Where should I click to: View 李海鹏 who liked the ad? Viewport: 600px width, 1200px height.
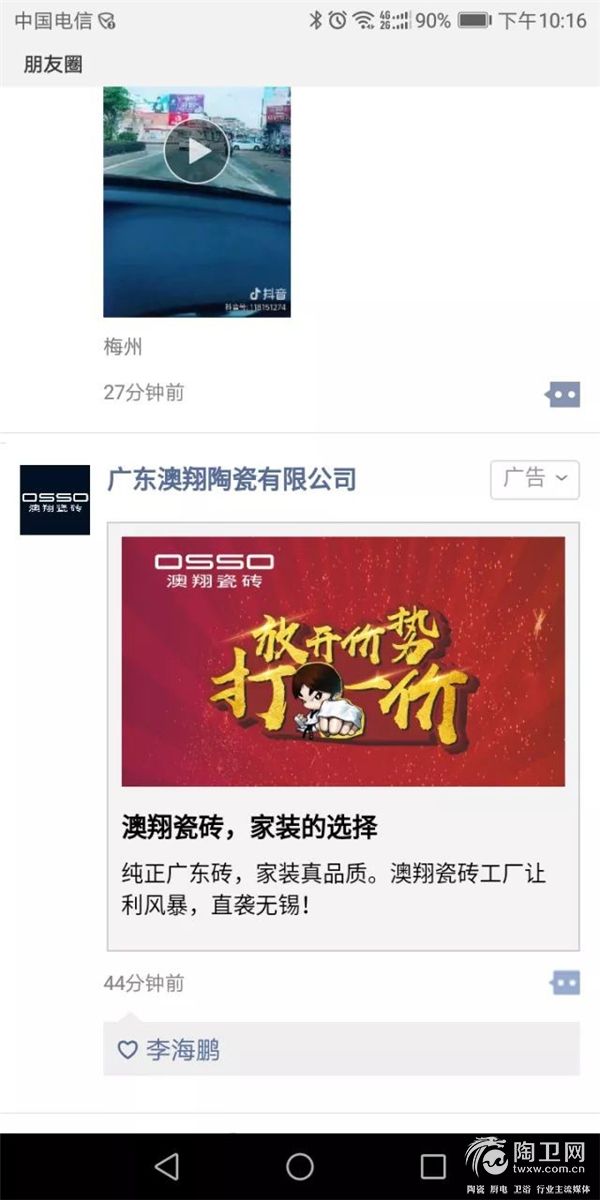(x=182, y=1050)
